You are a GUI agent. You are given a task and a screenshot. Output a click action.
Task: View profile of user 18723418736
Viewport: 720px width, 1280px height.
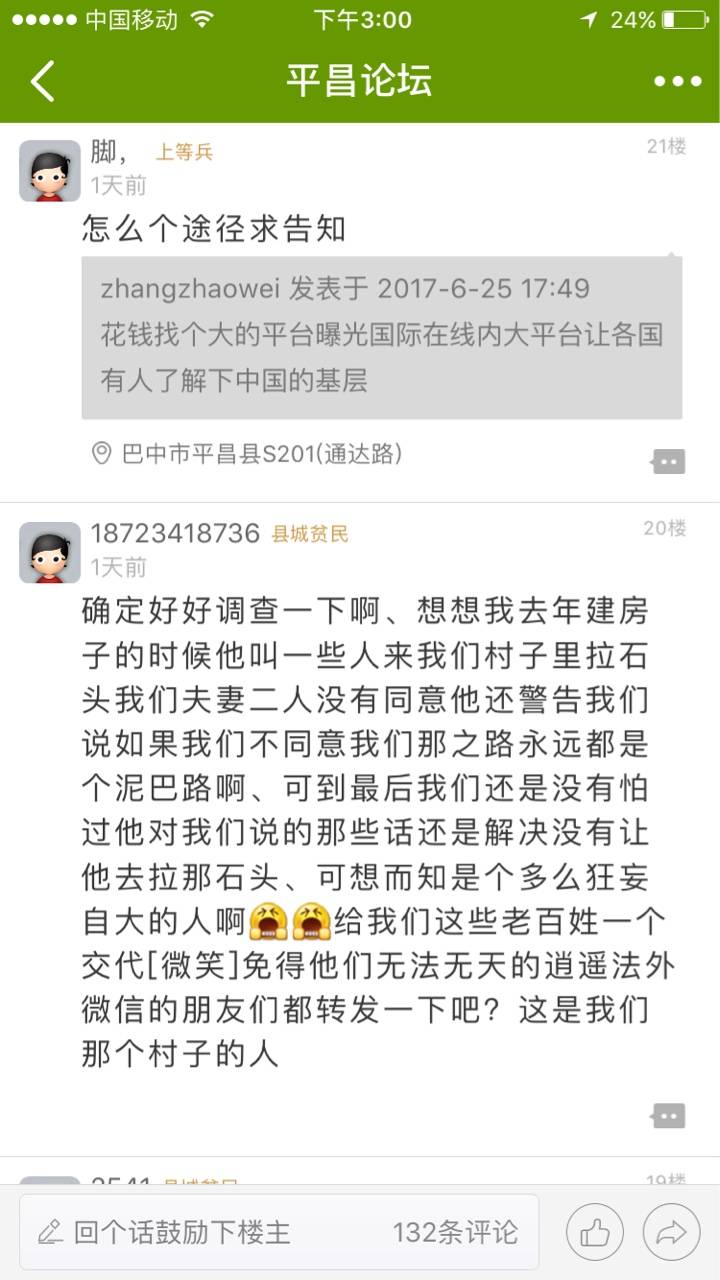pos(50,552)
